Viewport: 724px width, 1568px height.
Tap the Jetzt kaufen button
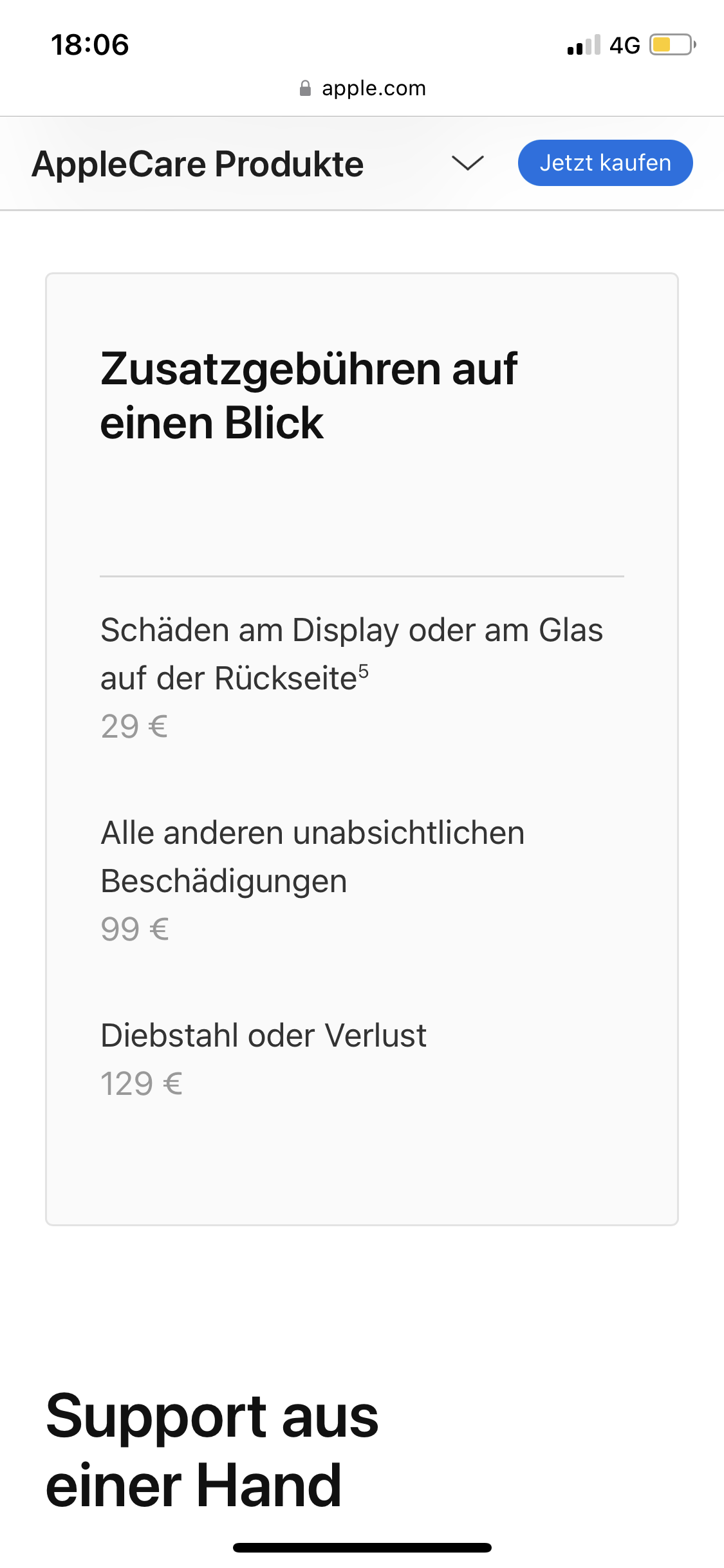click(605, 163)
